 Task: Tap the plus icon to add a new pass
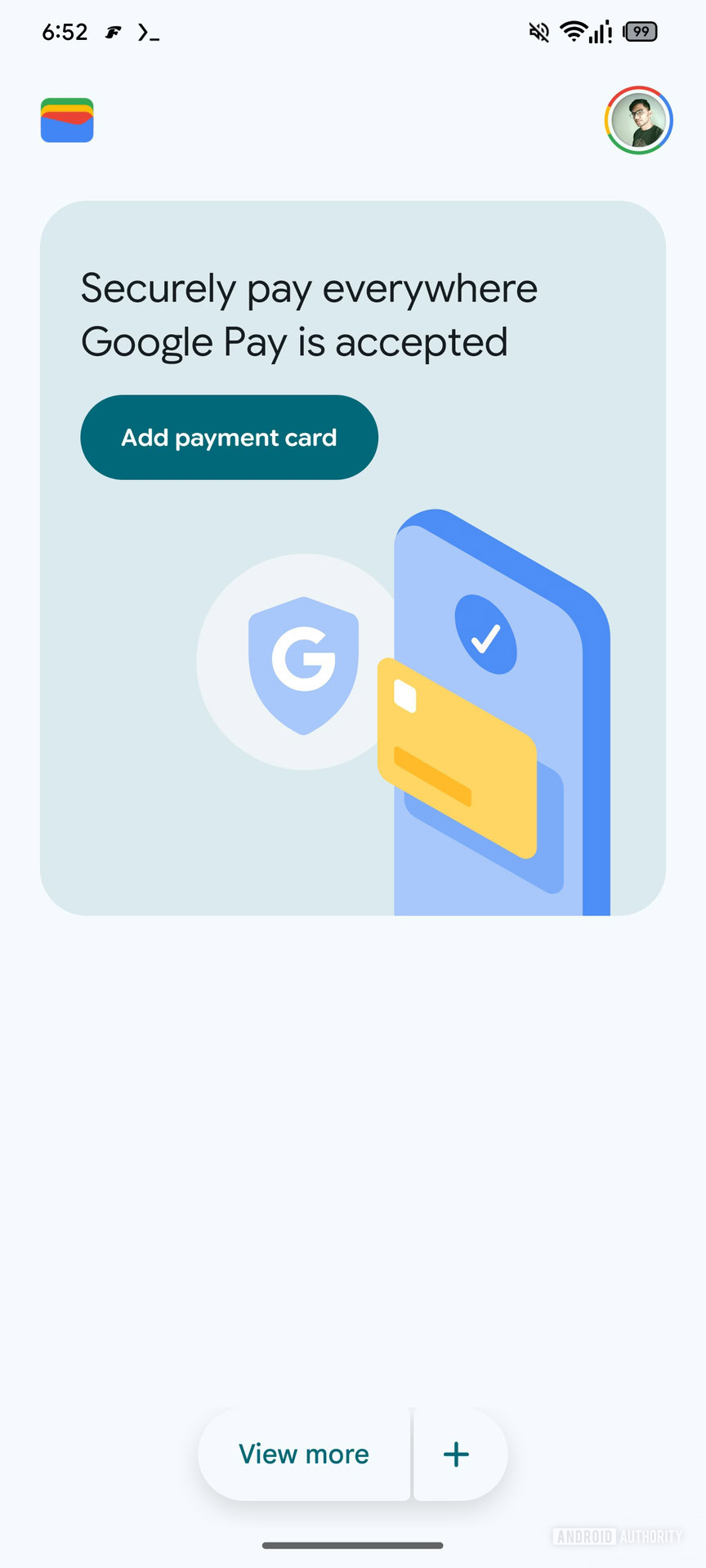tap(456, 1454)
